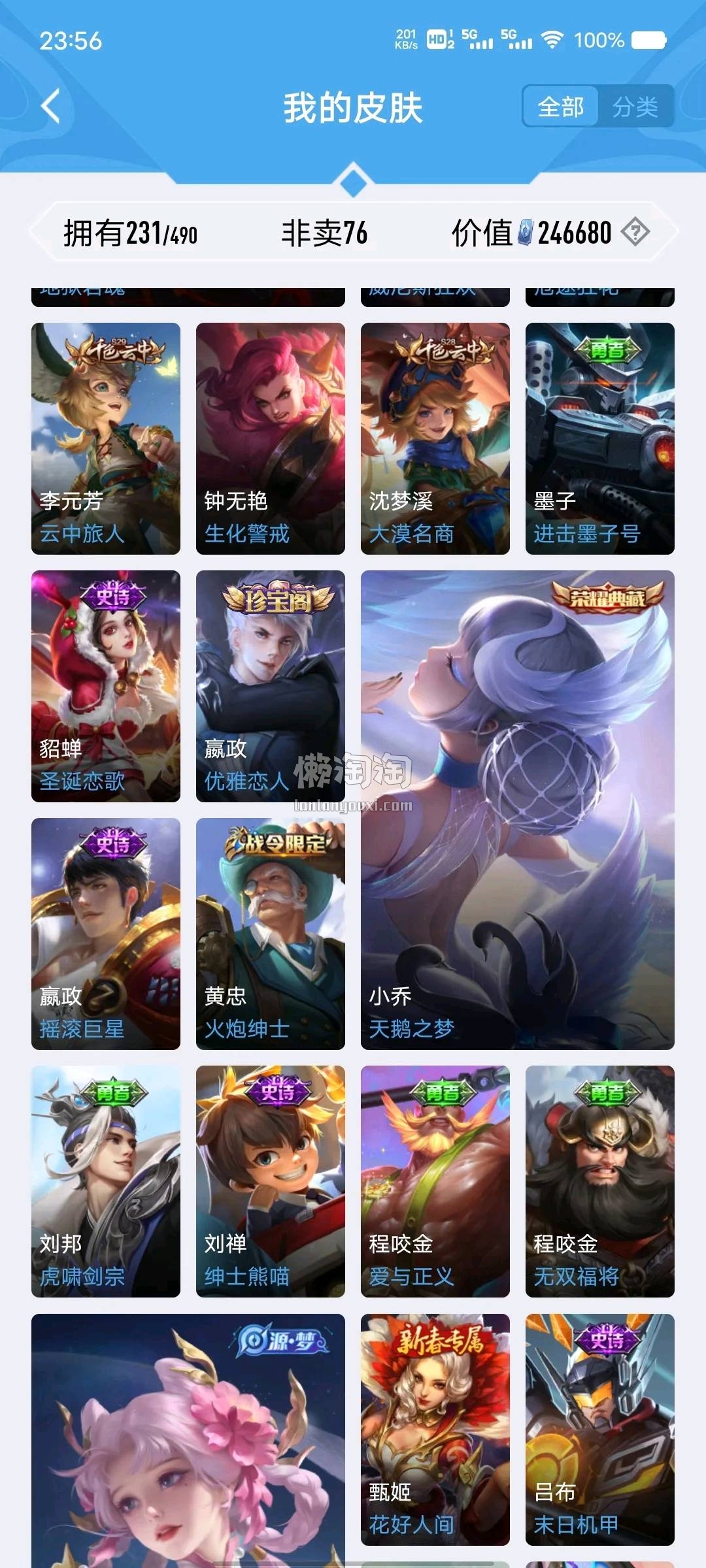Open 李元芳 云中旅人 skin card
Viewport: 706px width, 1568px height.
(106, 438)
